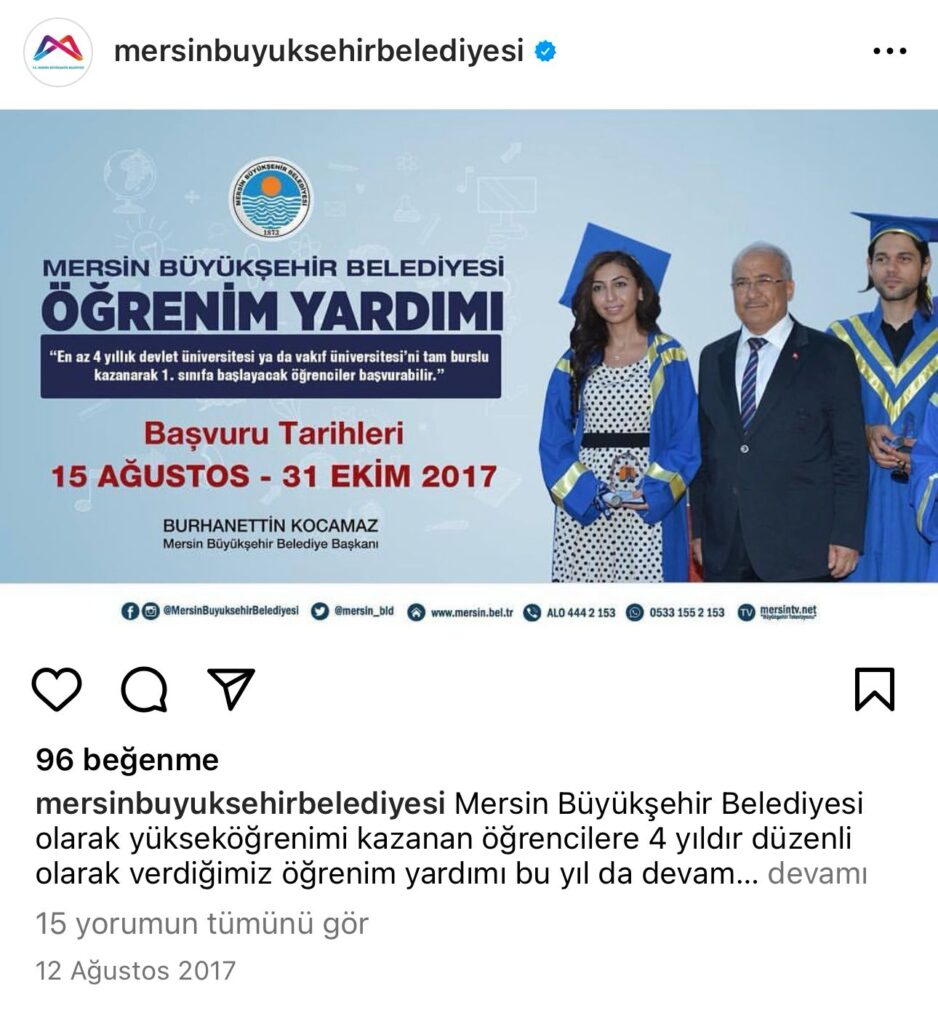Screen dimensions: 938x1024
Task: View all 15 comments
Action: point(202,923)
